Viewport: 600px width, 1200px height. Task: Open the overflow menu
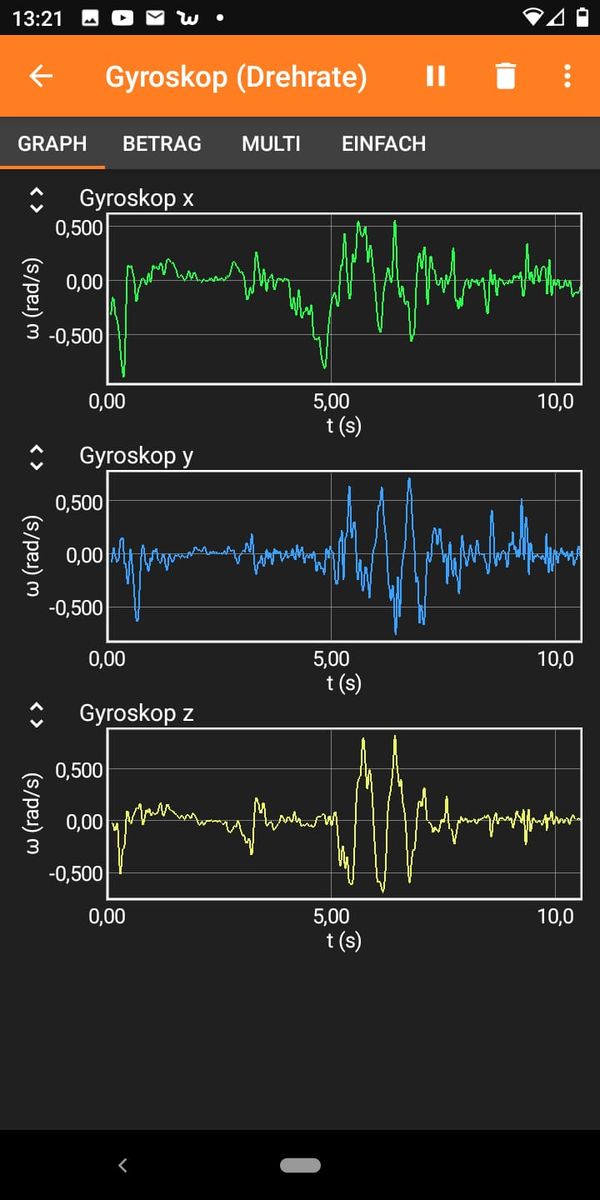567,77
